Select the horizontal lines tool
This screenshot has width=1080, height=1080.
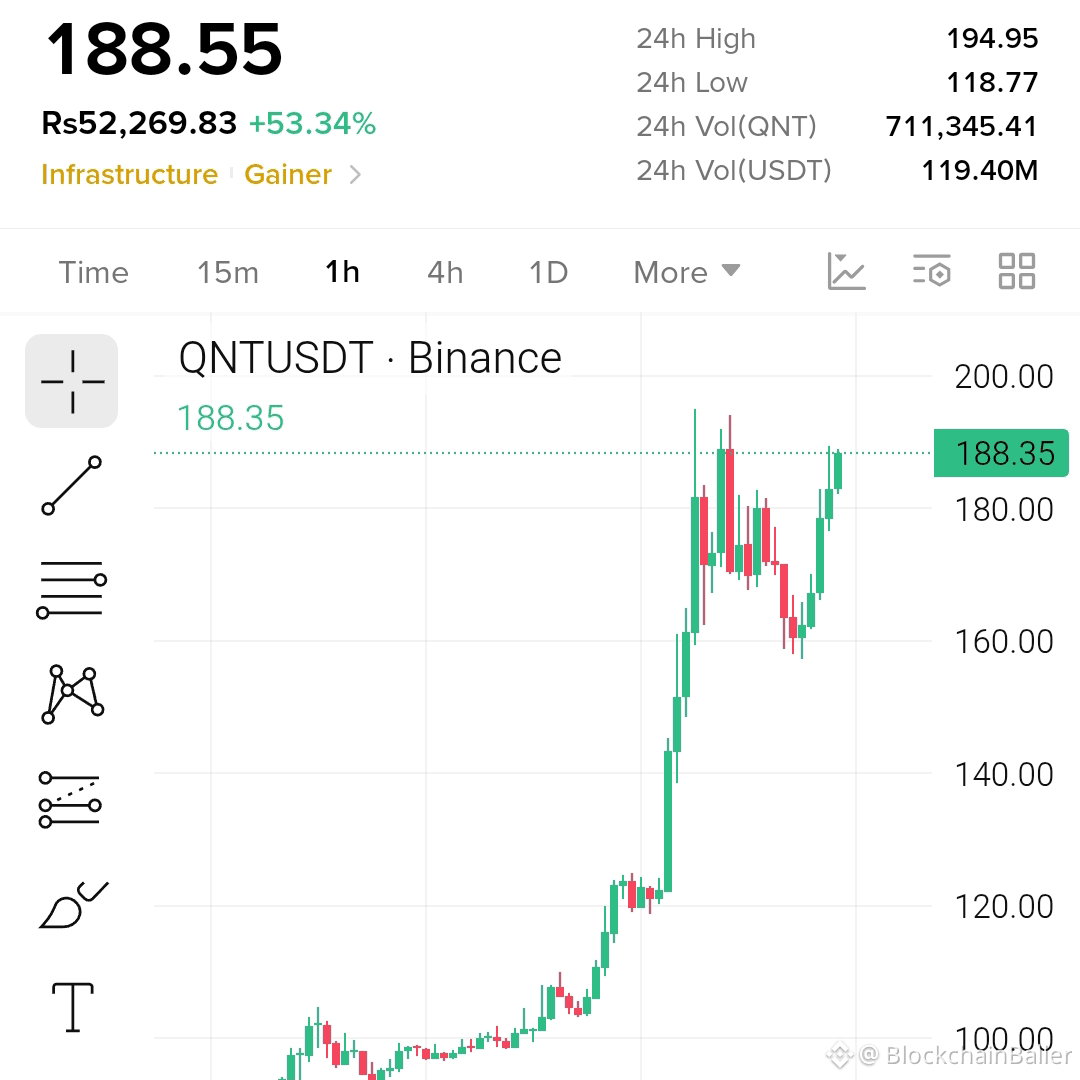point(72,589)
